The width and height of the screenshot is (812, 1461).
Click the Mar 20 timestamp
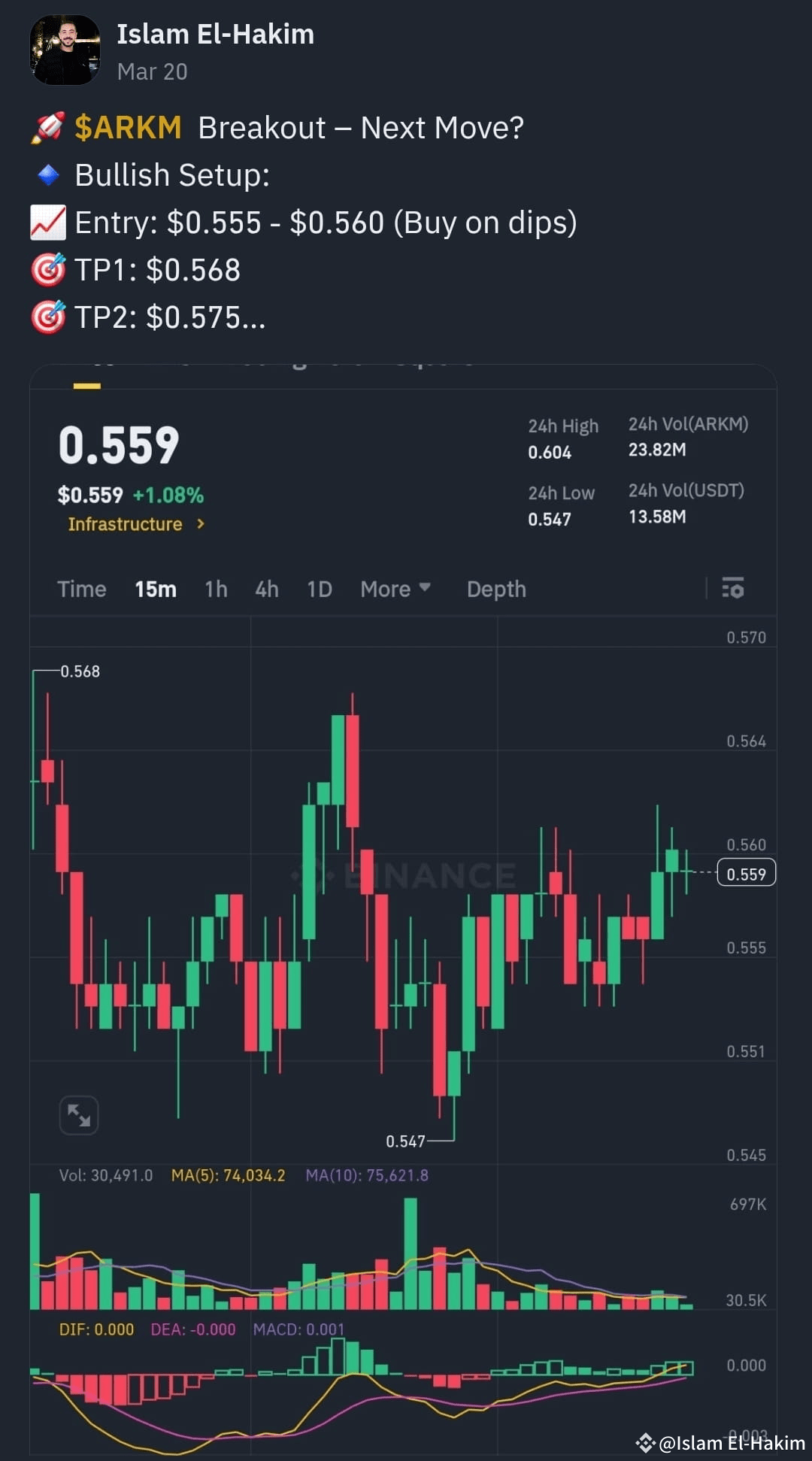(x=152, y=71)
